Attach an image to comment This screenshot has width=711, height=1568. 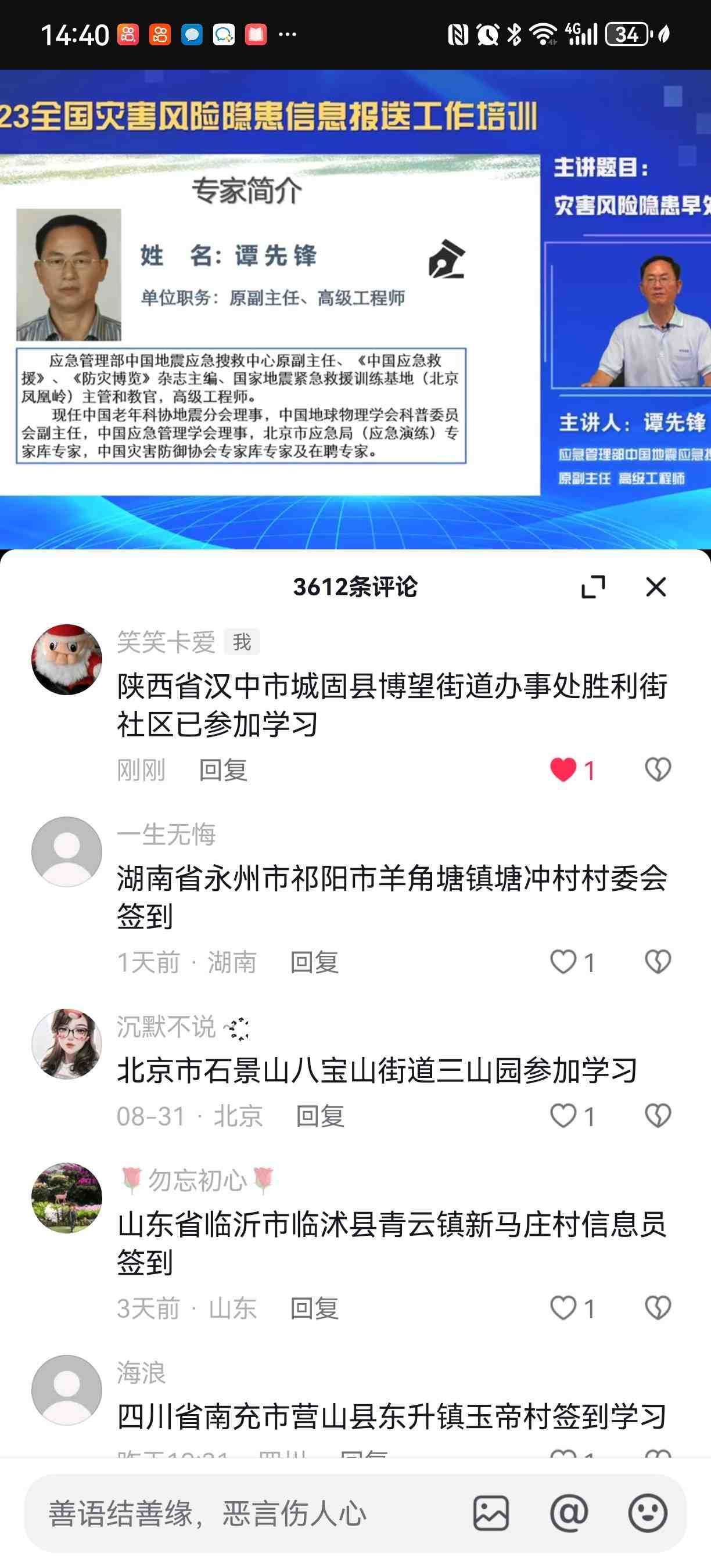pos(491,1514)
